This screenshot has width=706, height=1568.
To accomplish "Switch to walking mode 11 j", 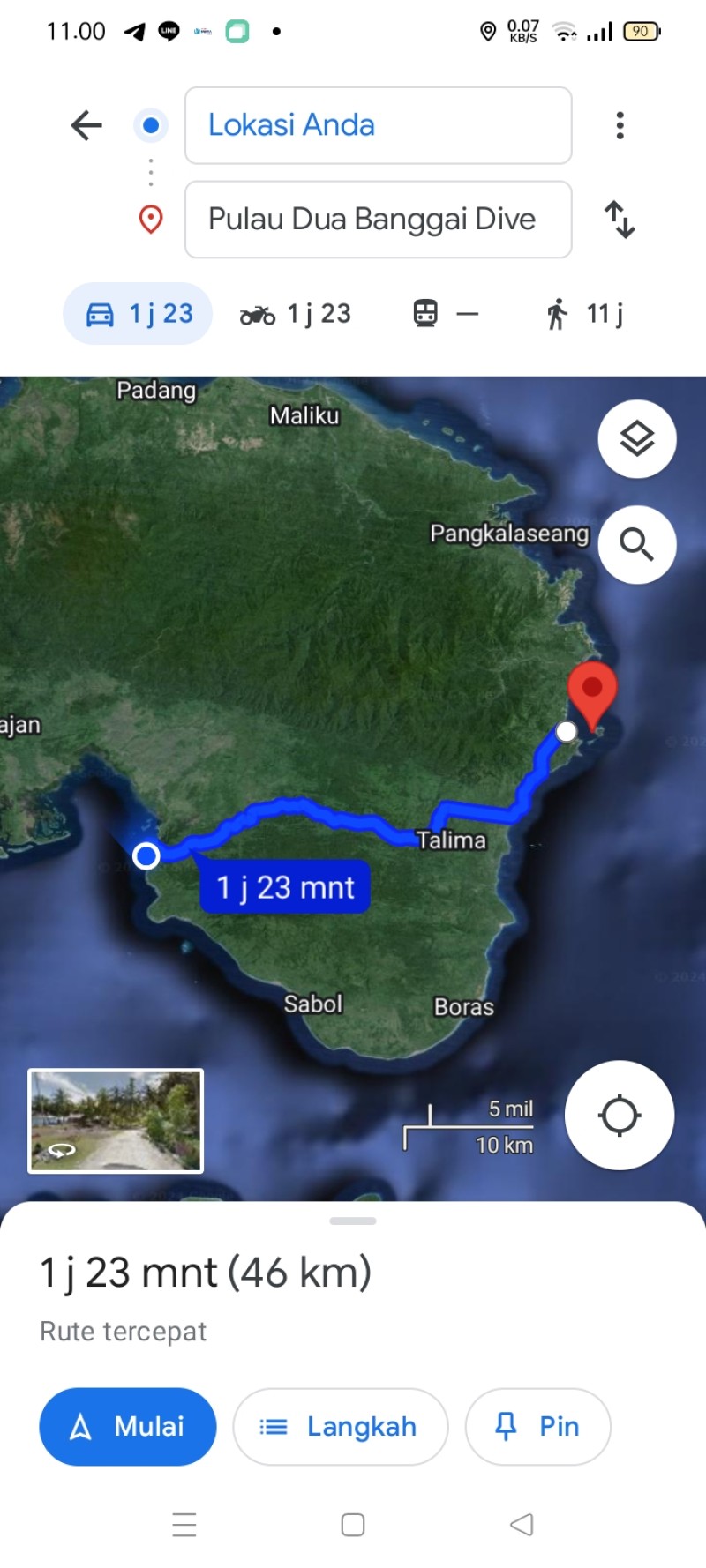I will (584, 314).
